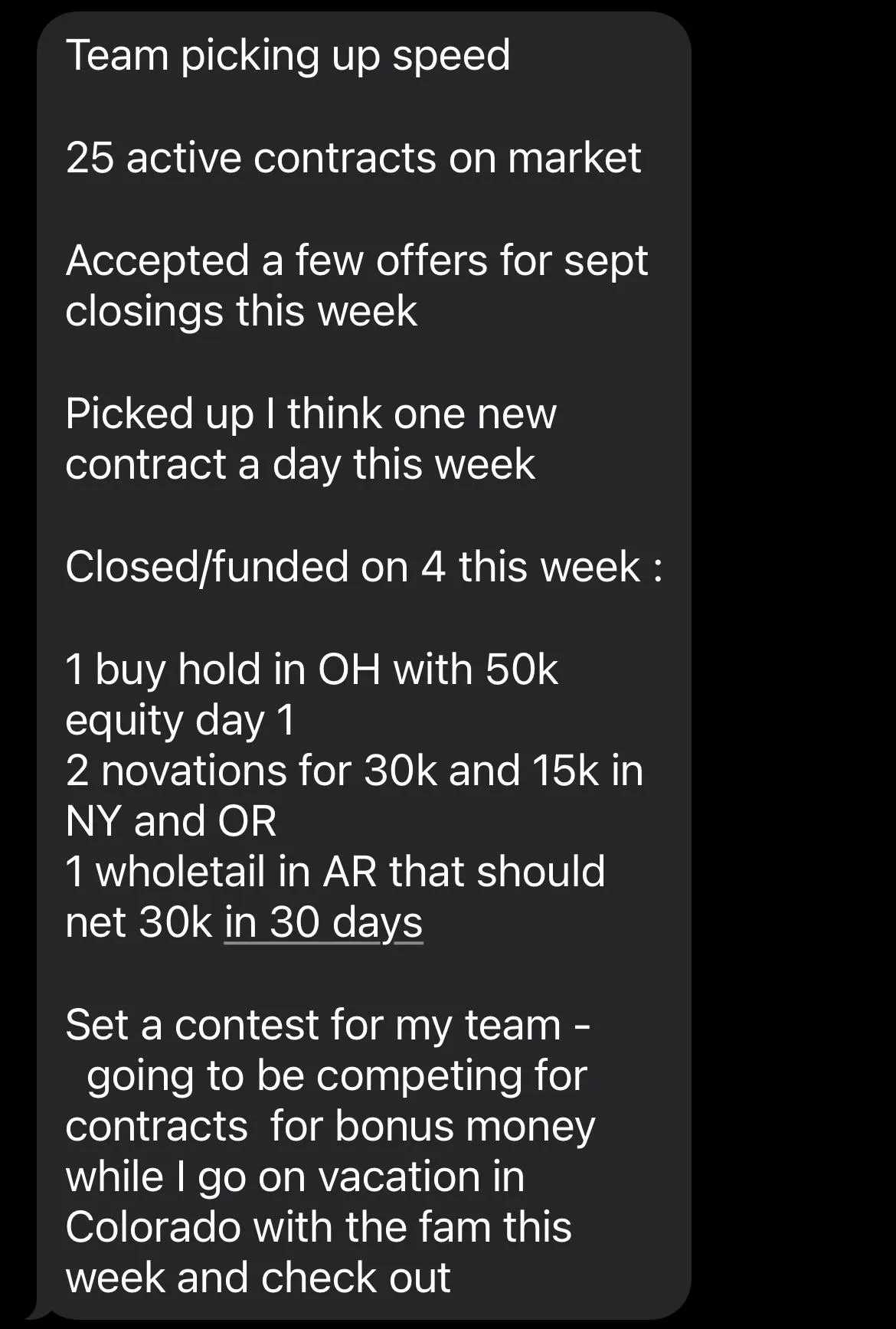Open the underlined "in 30 days" date link
This screenshot has height=1329, width=896.
323,922
